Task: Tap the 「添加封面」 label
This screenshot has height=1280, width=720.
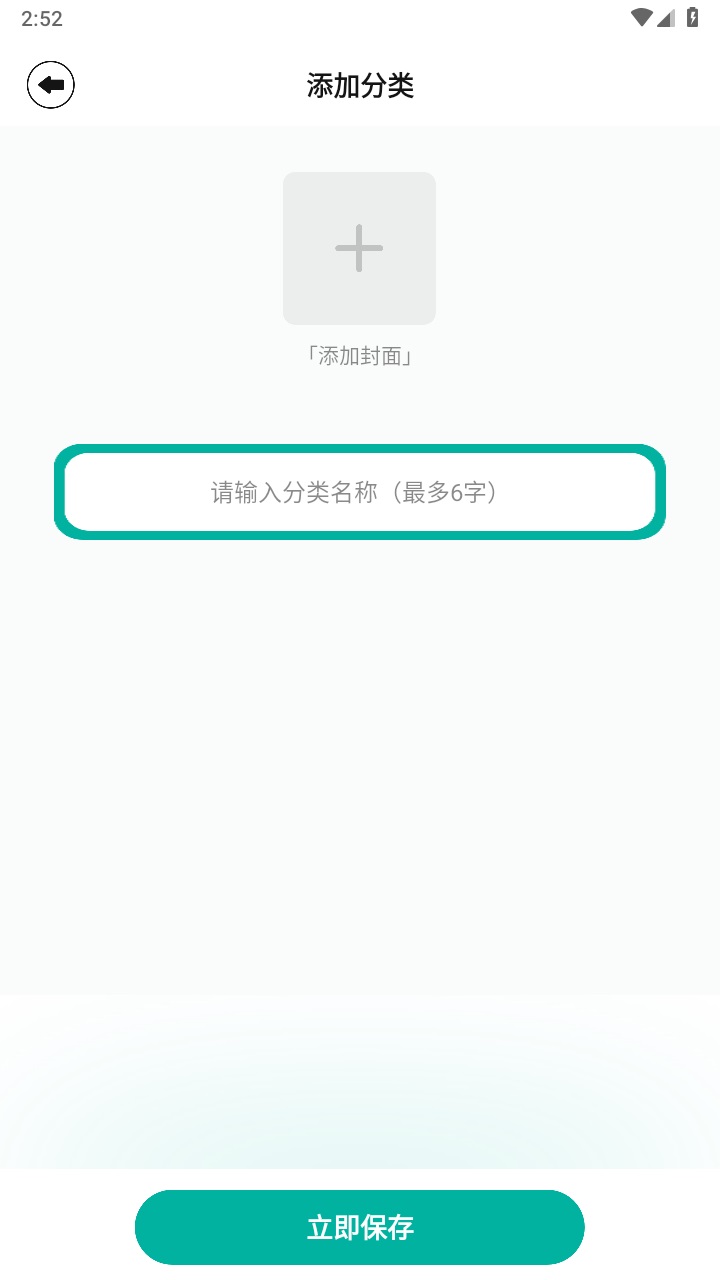Action: coord(359,355)
